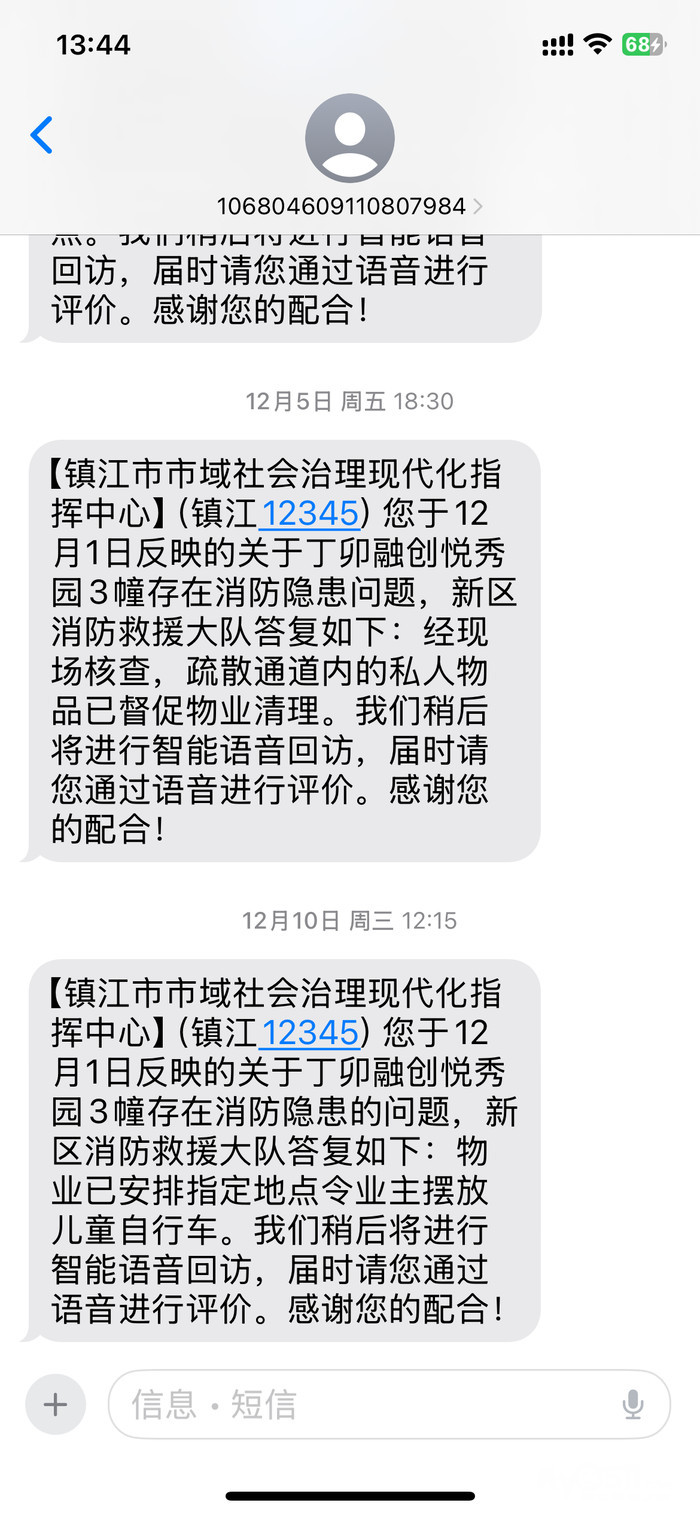The image size is (700, 1515).
Task: Start voice dictation with the microphone
Action: coord(633,1405)
